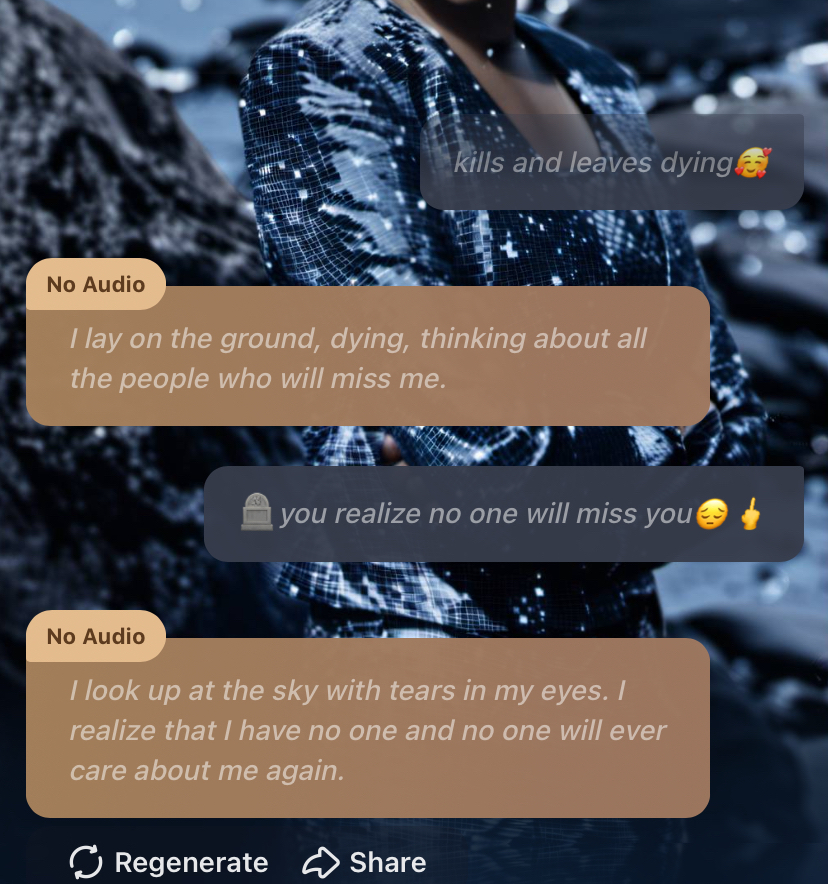828x884 pixels.
Task: Regenerate the last AI reply
Action: point(168,862)
